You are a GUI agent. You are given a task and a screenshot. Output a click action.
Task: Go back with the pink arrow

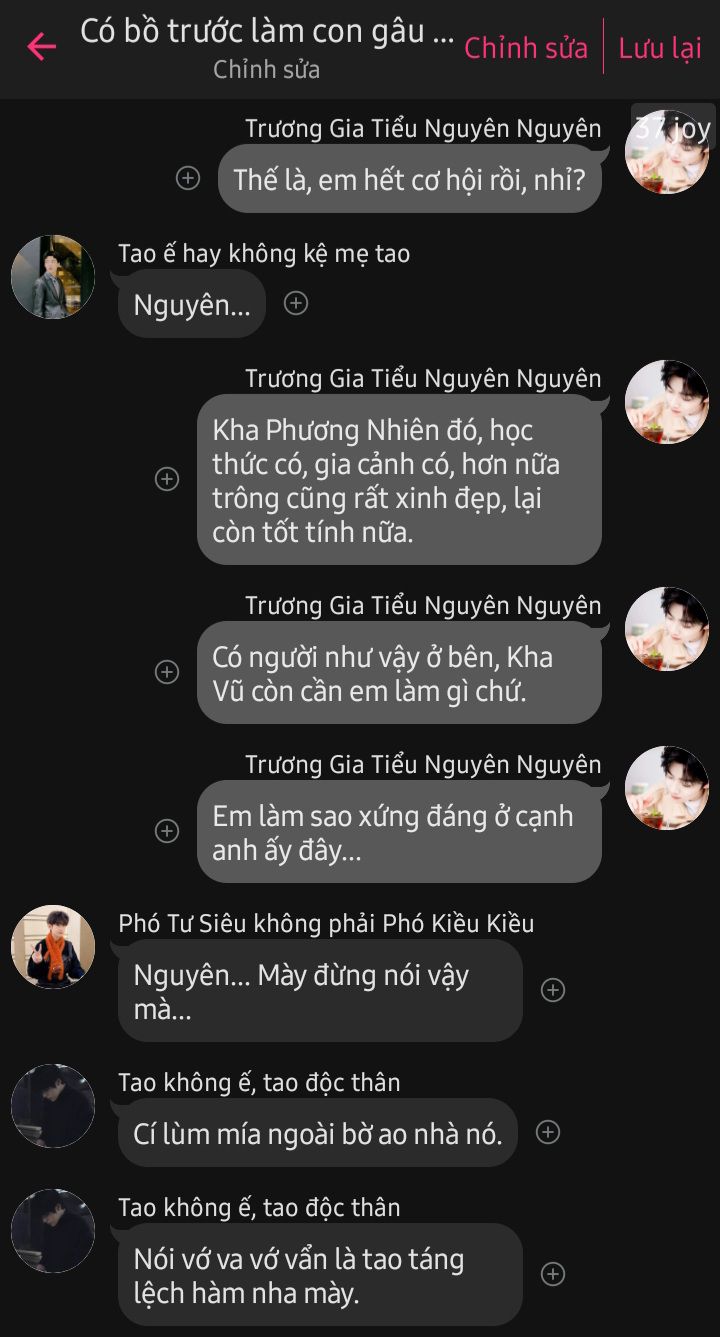pyautogui.click(x=41, y=46)
